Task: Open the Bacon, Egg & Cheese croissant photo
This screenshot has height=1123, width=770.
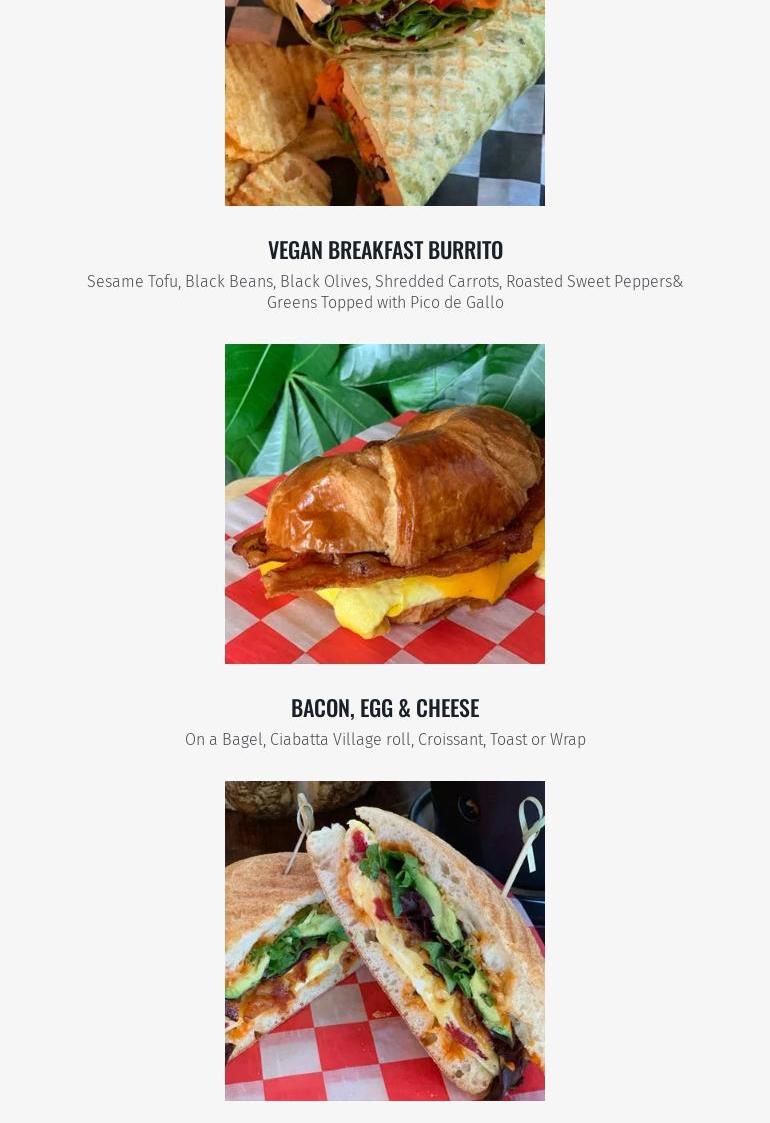Action: 384,503
